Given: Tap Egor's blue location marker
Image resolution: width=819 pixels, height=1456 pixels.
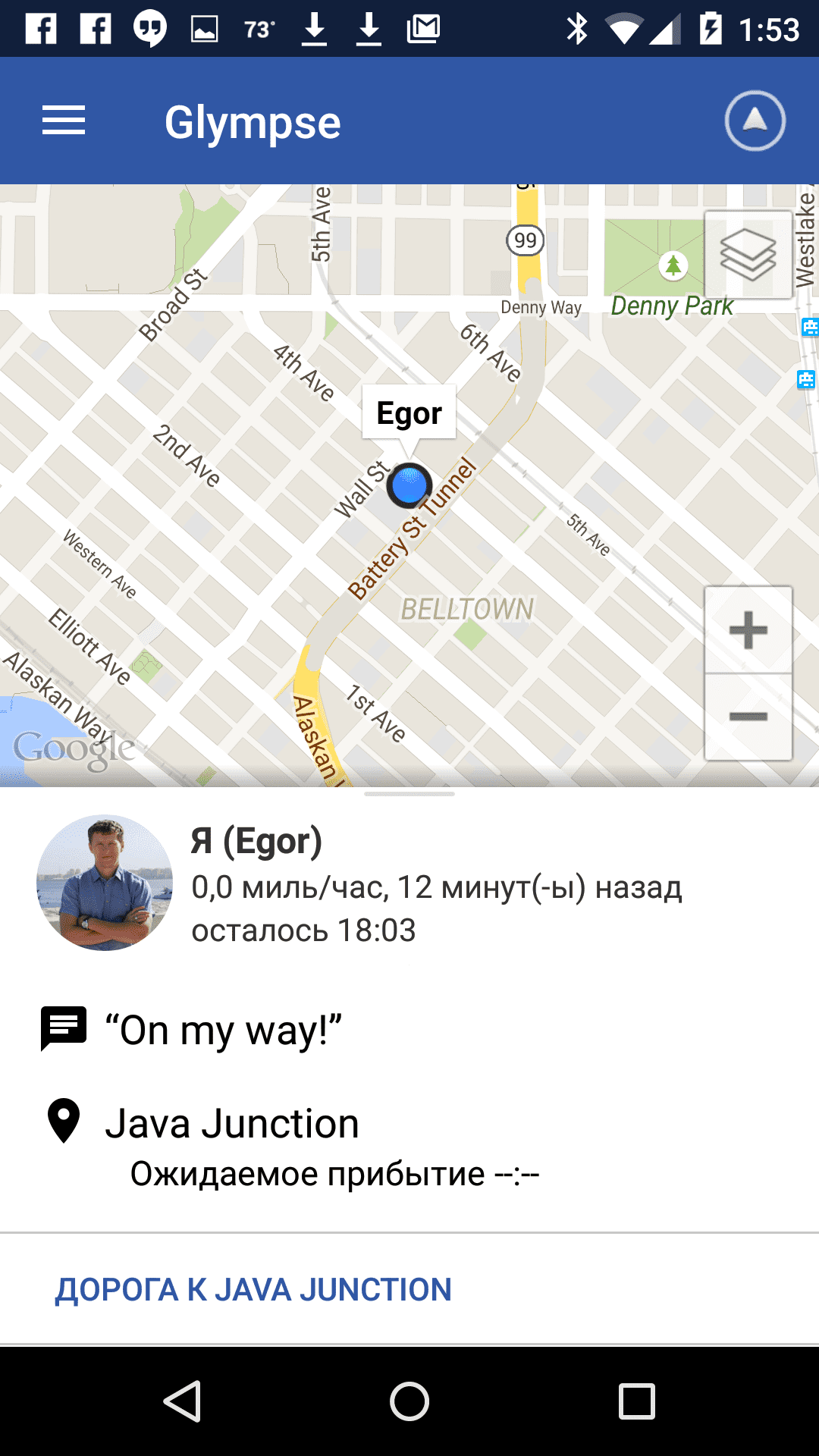Looking at the screenshot, I should [x=409, y=486].
